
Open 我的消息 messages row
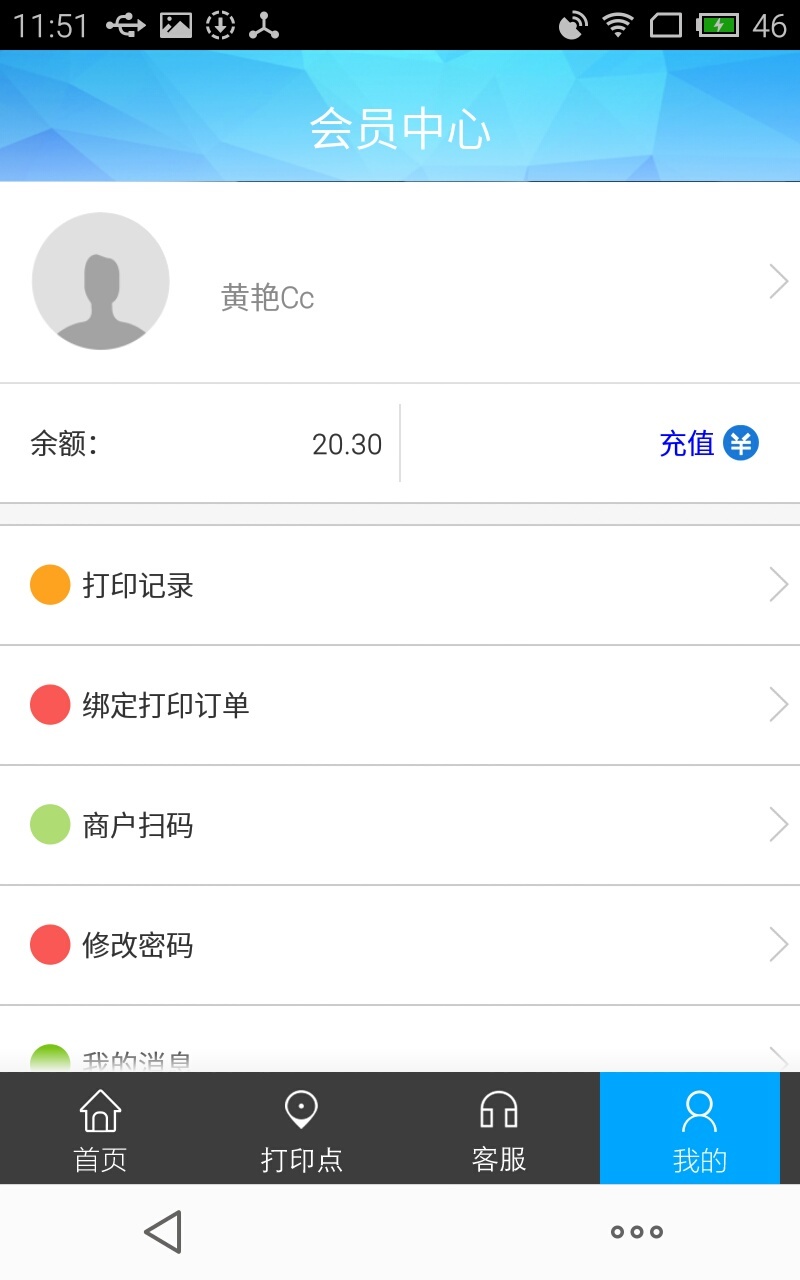pos(400,1055)
